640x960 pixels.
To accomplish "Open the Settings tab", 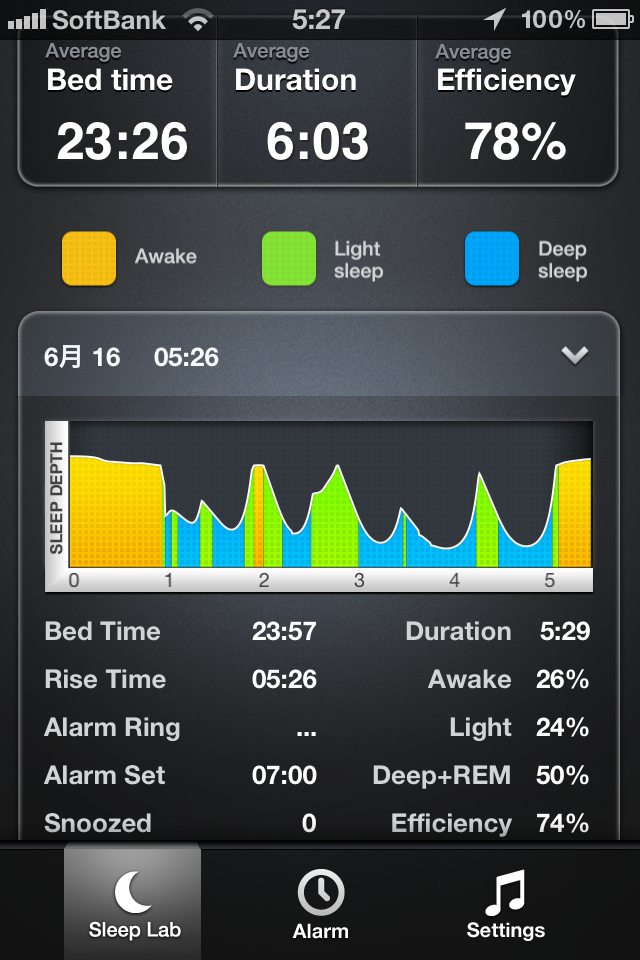I will [x=505, y=903].
